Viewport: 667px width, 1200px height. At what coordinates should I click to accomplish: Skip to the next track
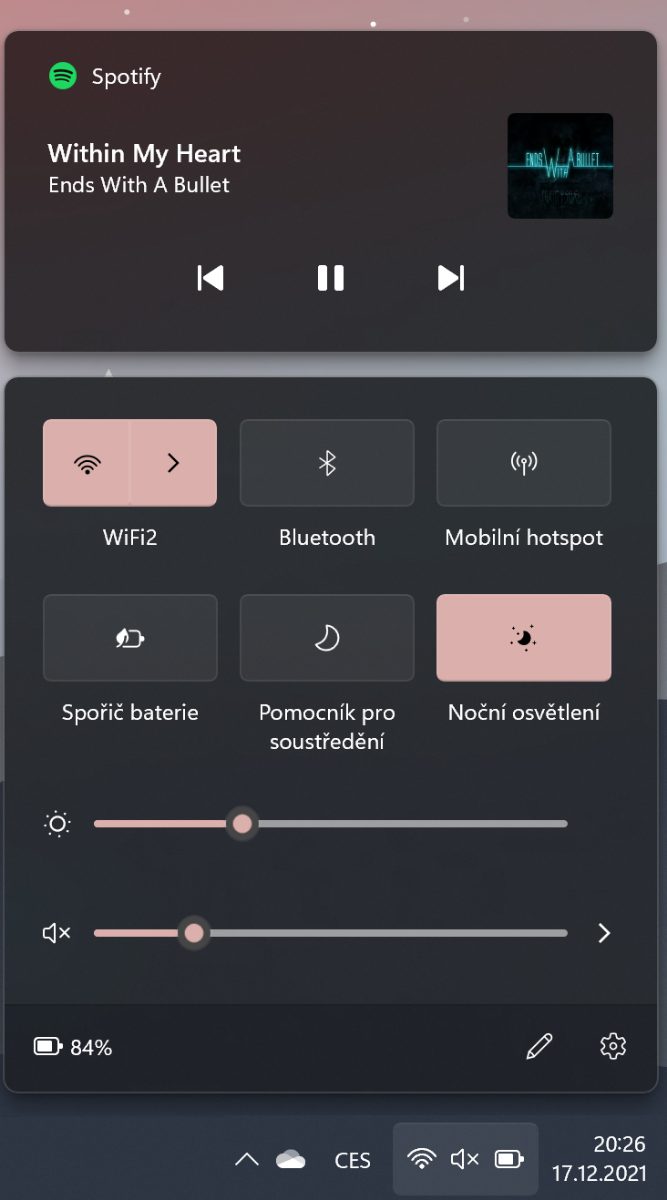pos(451,278)
